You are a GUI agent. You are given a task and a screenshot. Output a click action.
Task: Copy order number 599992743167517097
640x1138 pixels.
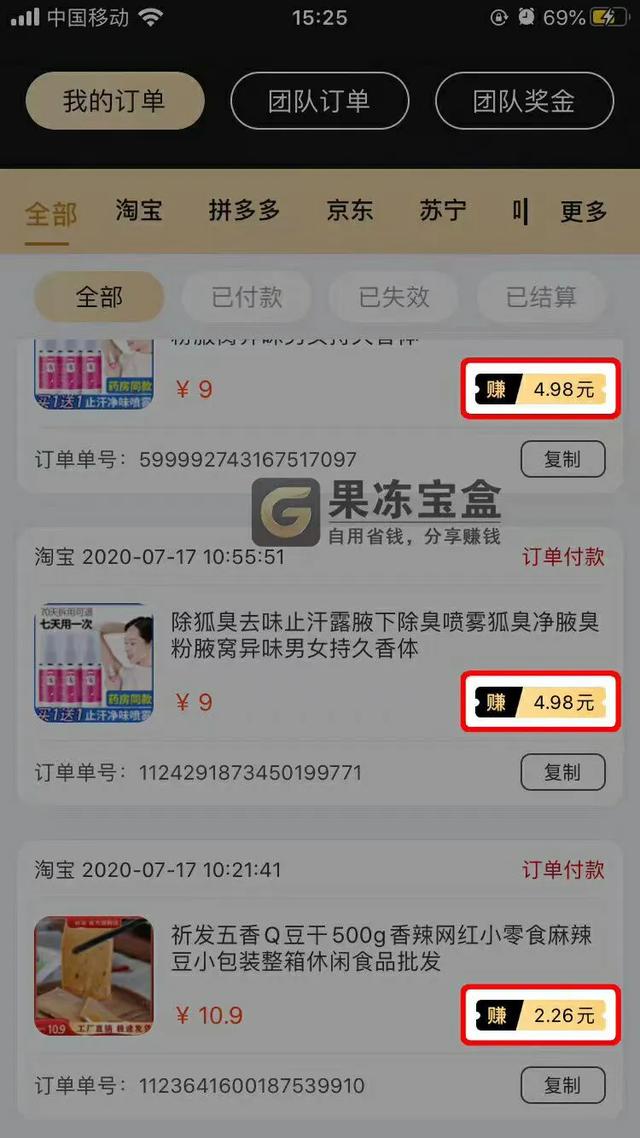pyautogui.click(x=562, y=460)
